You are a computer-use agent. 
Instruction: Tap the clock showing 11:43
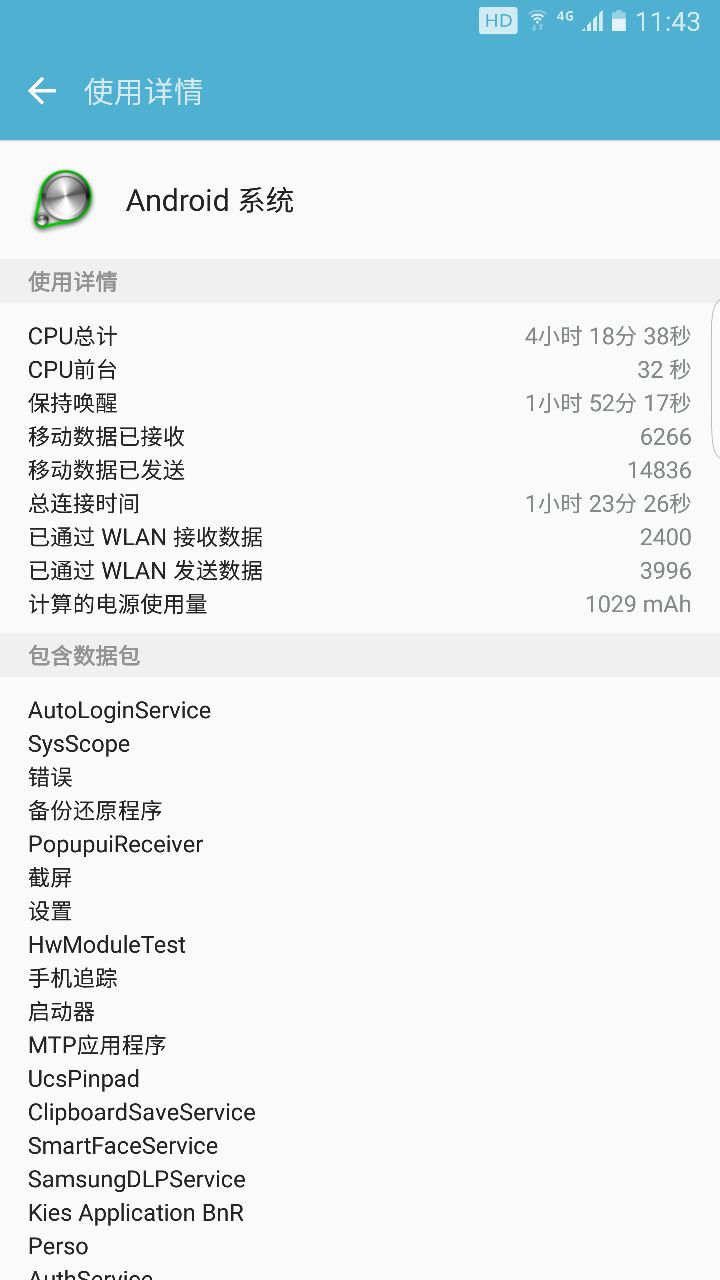[x=672, y=20]
